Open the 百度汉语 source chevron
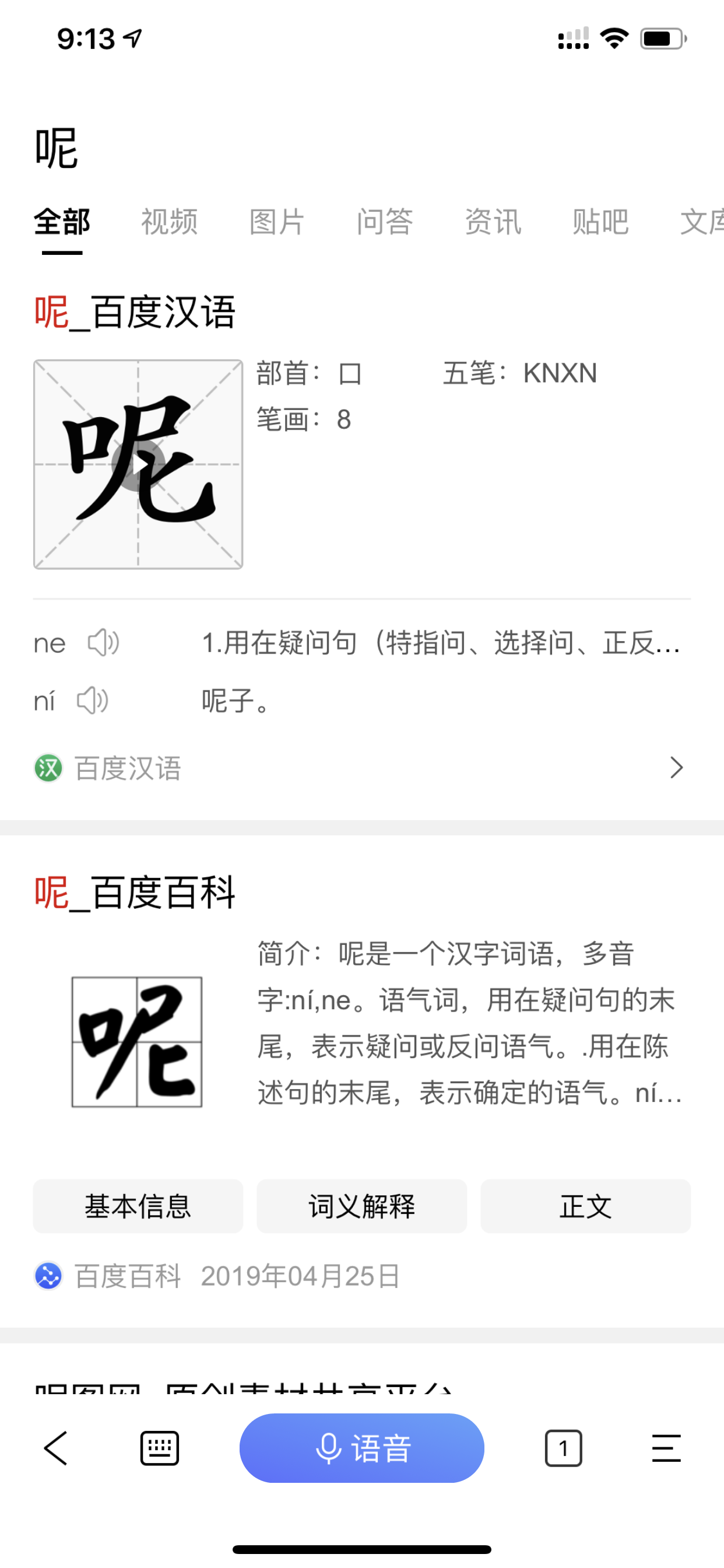The height and width of the screenshot is (1568, 724). click(x=676, y=768)
